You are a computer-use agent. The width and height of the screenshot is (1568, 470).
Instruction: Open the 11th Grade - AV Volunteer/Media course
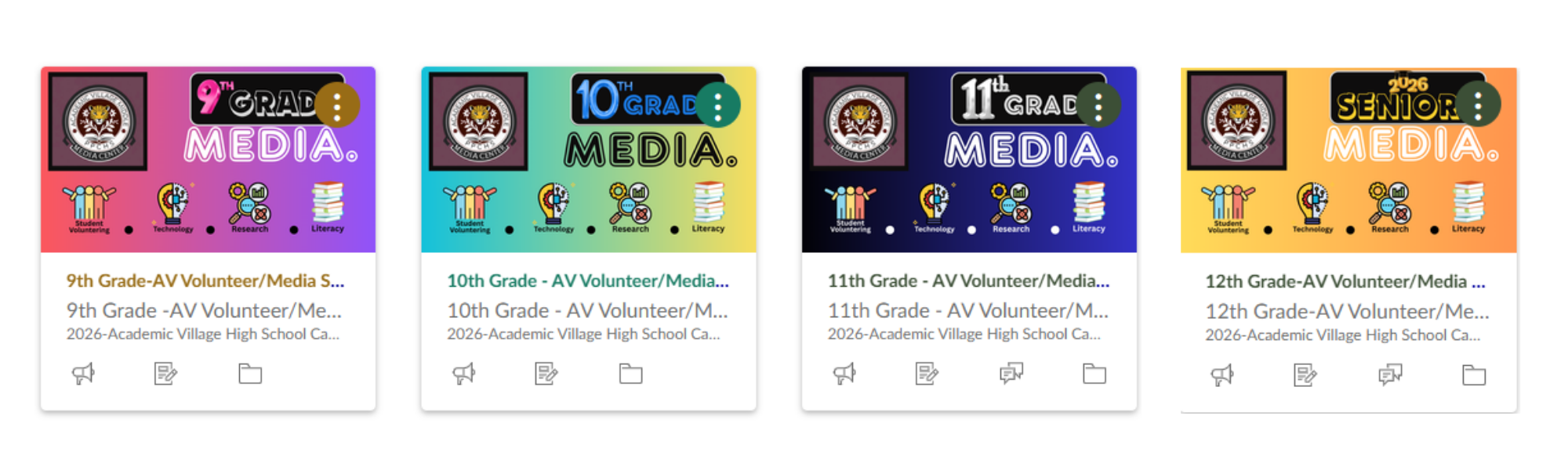pyautogui.click(x=968, y=280)
